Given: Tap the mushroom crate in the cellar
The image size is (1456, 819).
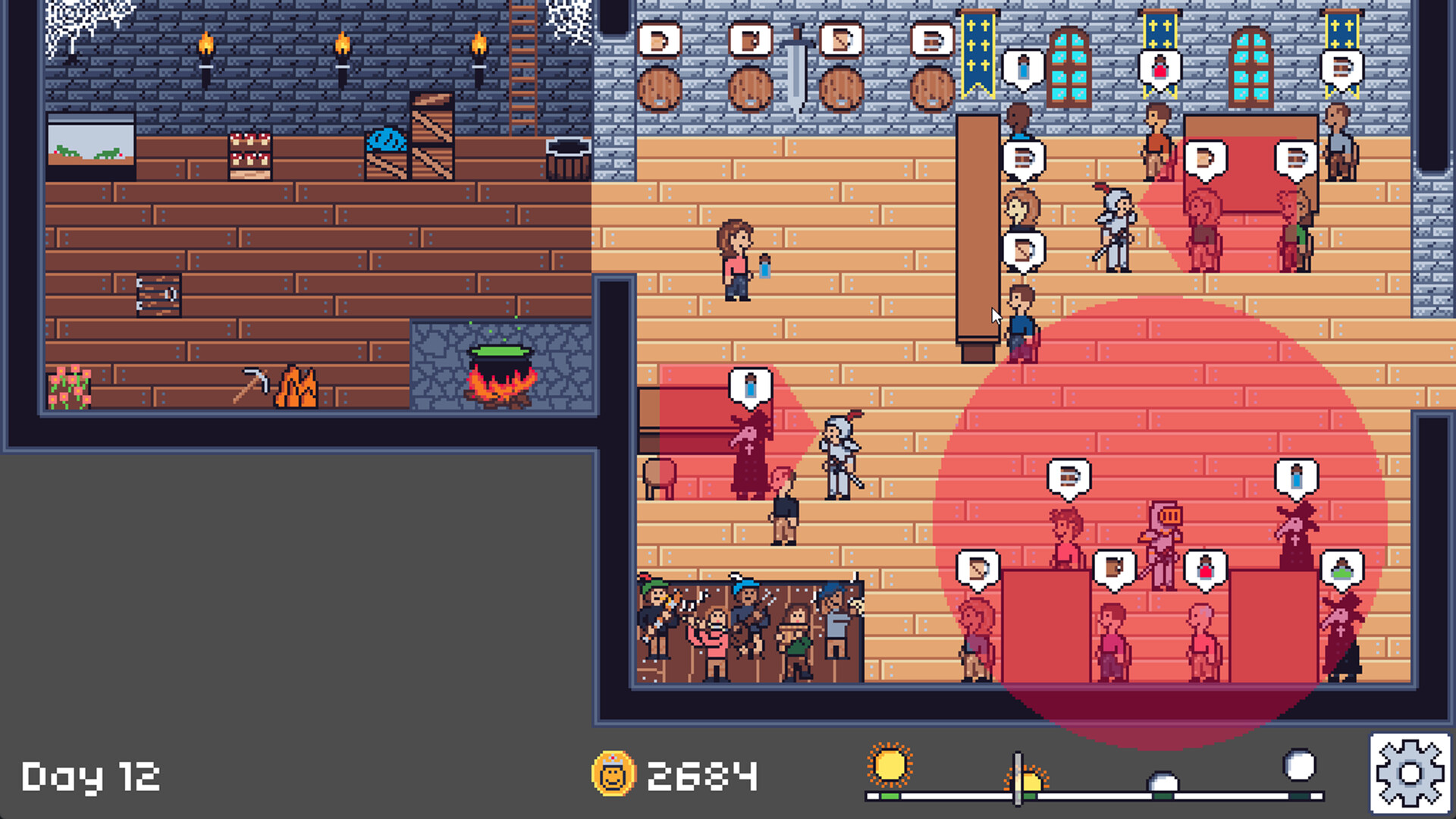Looking at the screenshot, I should 250,155.
